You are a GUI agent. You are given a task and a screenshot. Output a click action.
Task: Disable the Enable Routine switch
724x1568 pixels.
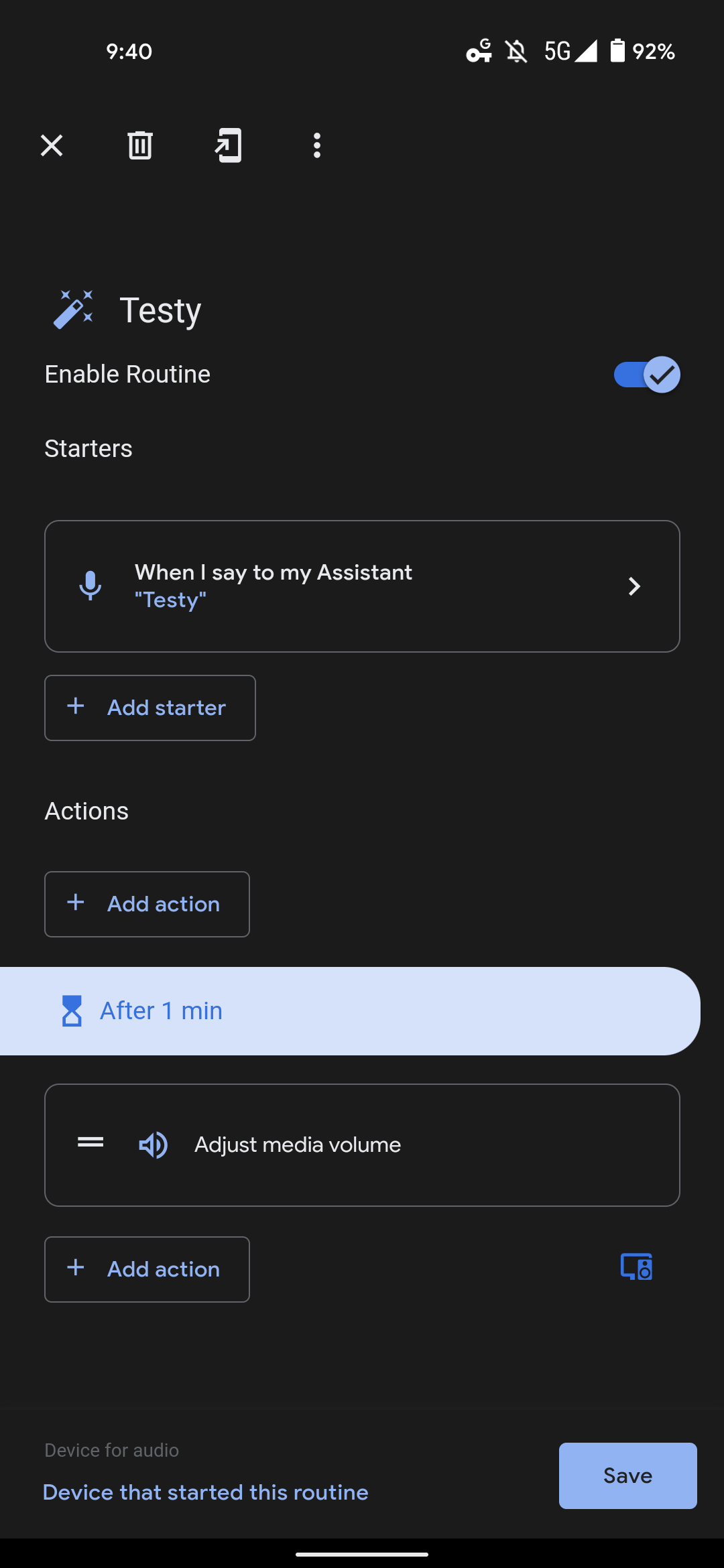click(x=646, y=375)
